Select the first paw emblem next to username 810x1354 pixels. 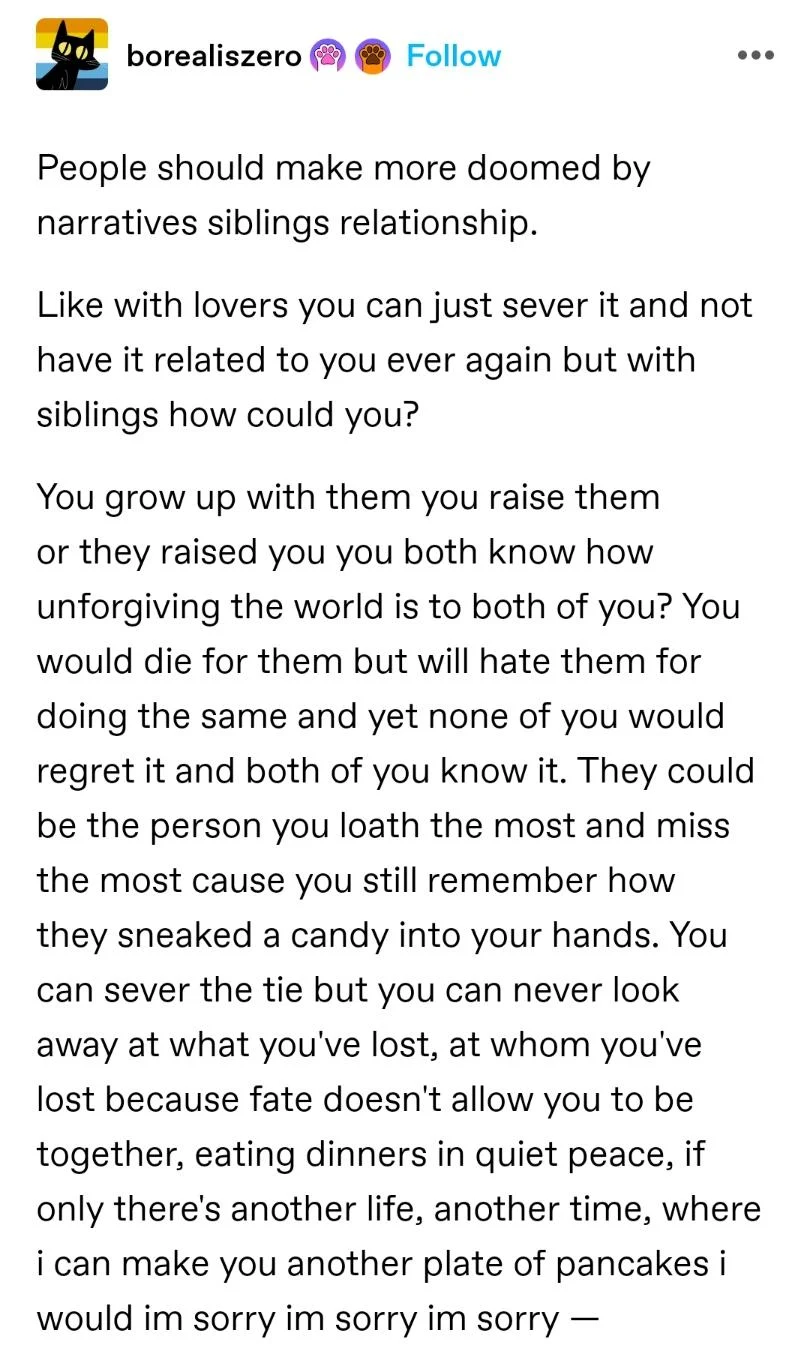pyautogui.click(x=327, y=56)
